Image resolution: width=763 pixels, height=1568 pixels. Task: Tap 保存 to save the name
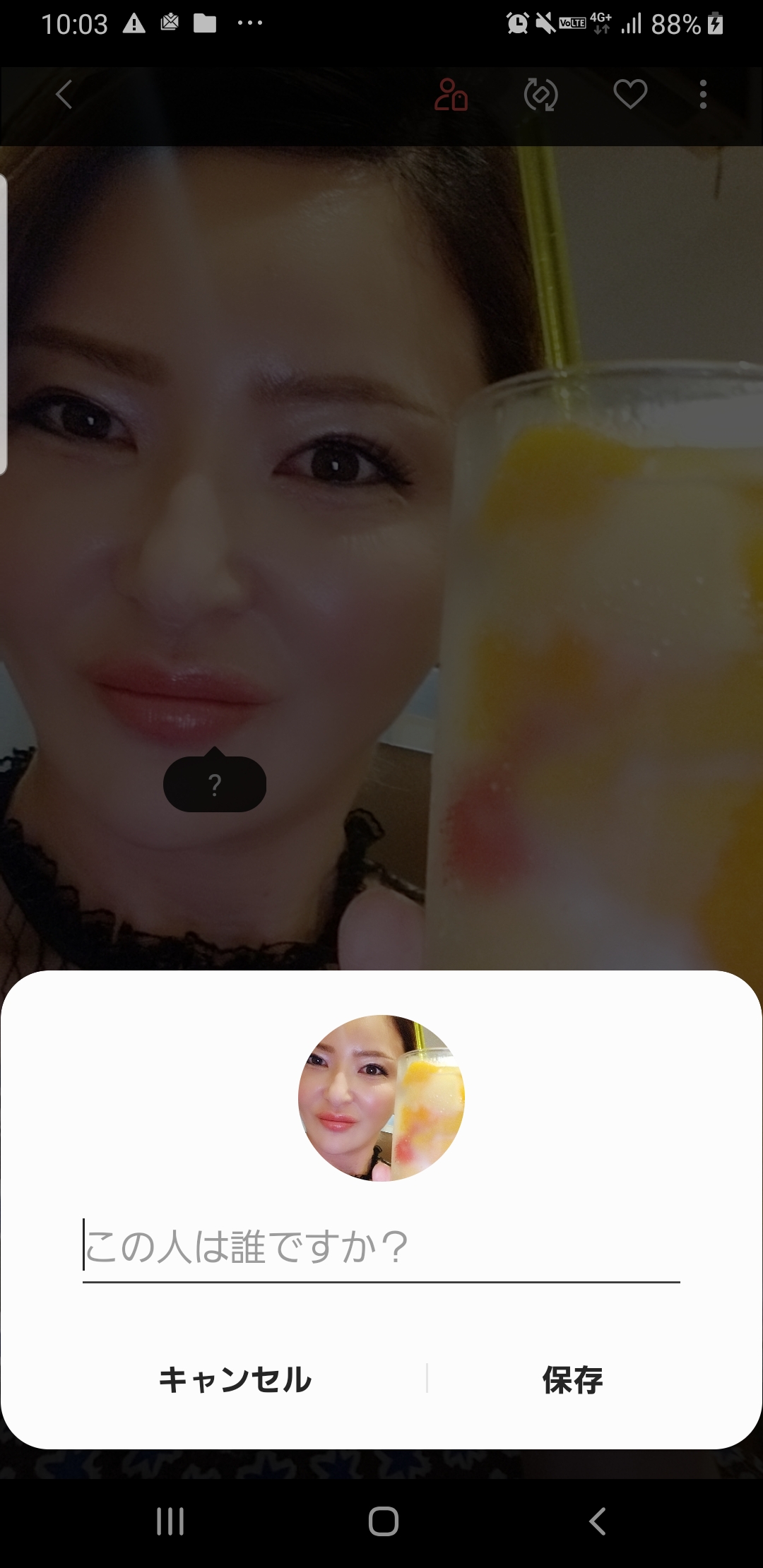(572, 1379)
